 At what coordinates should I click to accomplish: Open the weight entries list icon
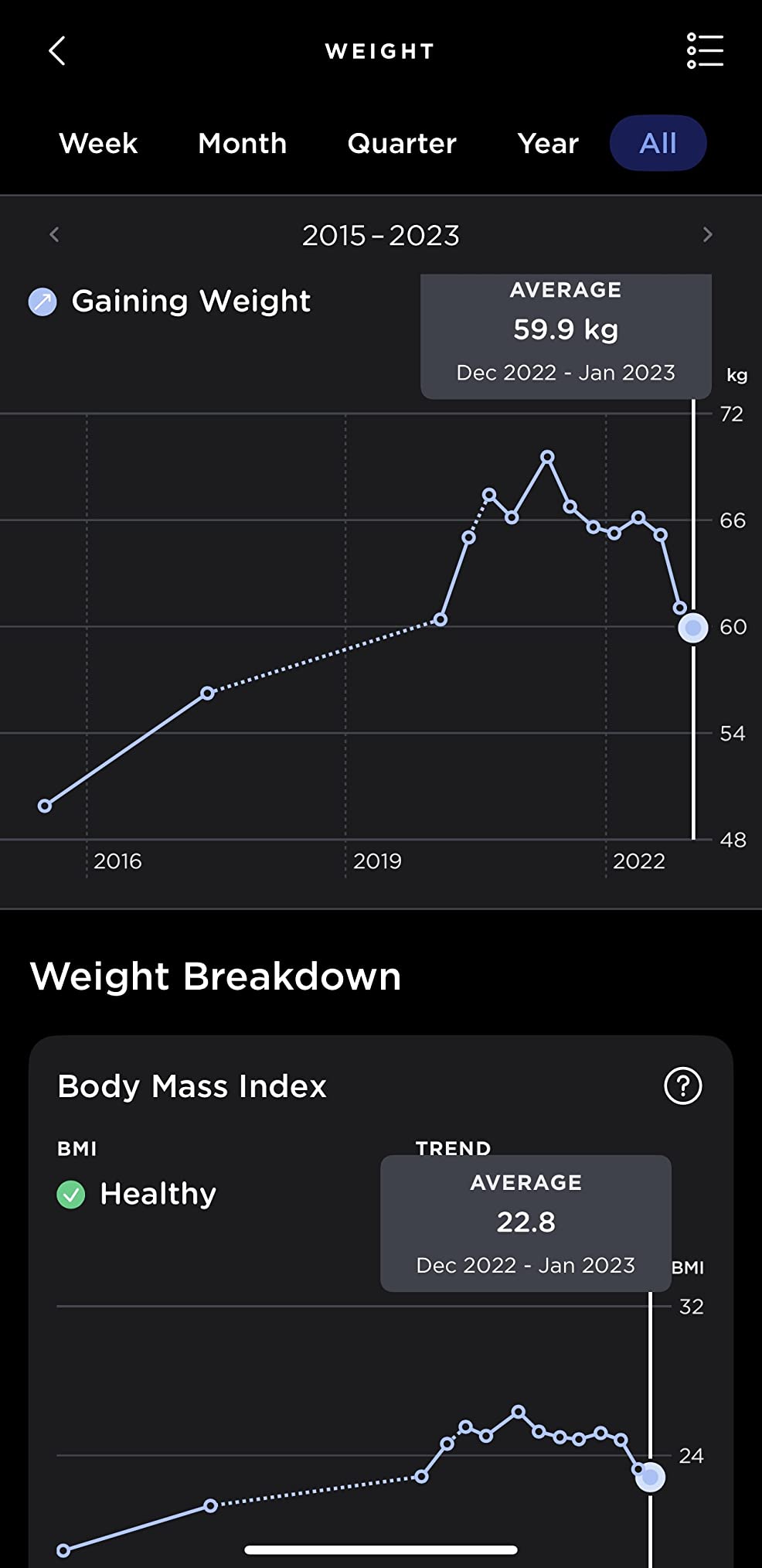point(704,51)
